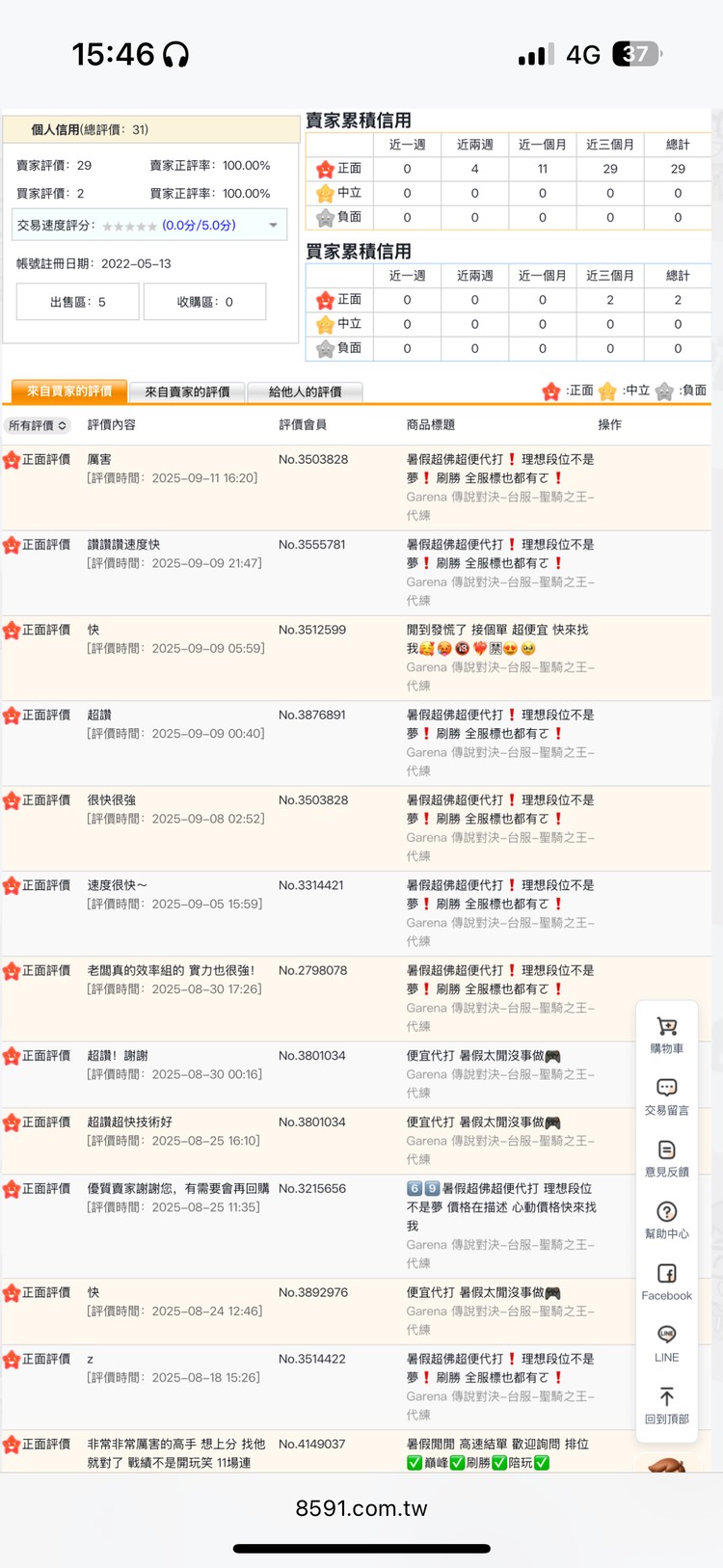Viewport: 723px width, 1568px height.
Task: Open 便宜代打 listing from the 超讚！謝謝 review
Action: [482, 1056]
